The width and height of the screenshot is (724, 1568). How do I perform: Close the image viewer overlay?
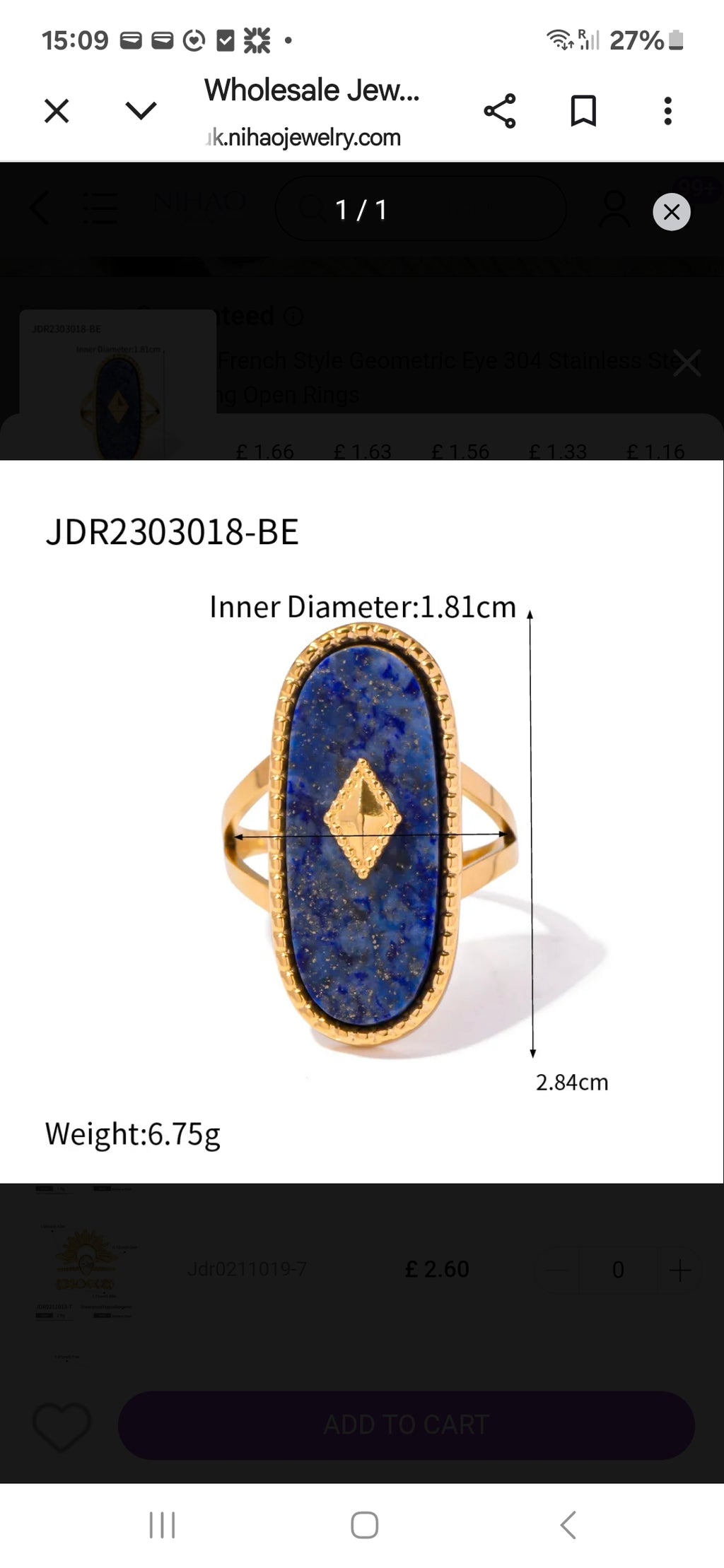point(672,211)
